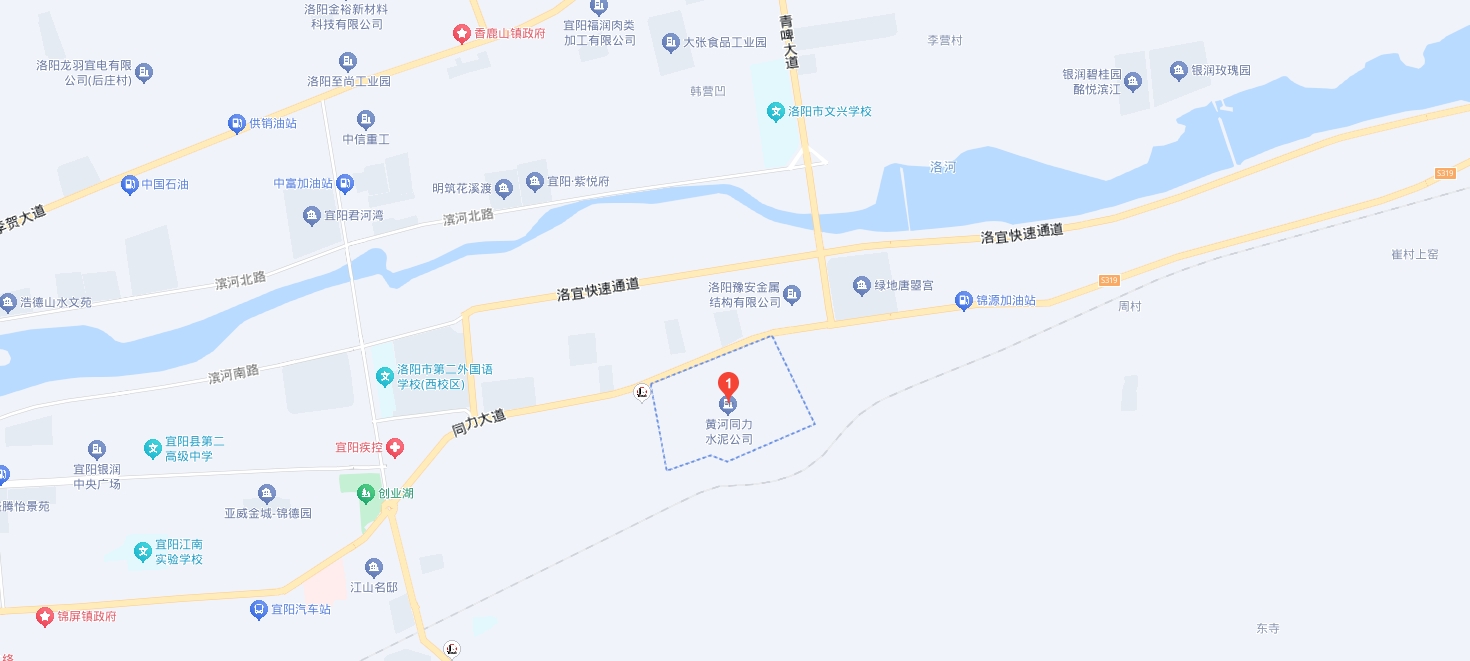
Task: Tap the red pin for 黄河同力水泥公司
Action: click(x=730, y=384)
